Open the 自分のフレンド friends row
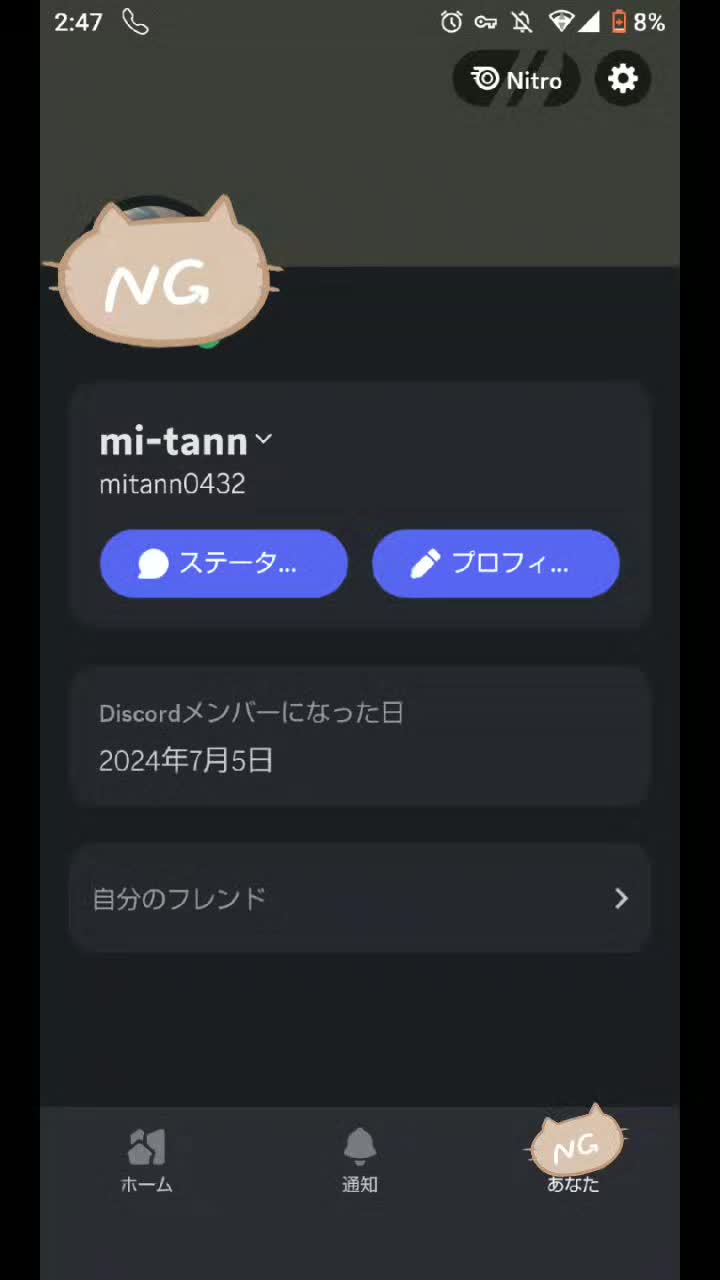Image resolution: width=720 pixels, height=1280 pixels. click(360, 898)
